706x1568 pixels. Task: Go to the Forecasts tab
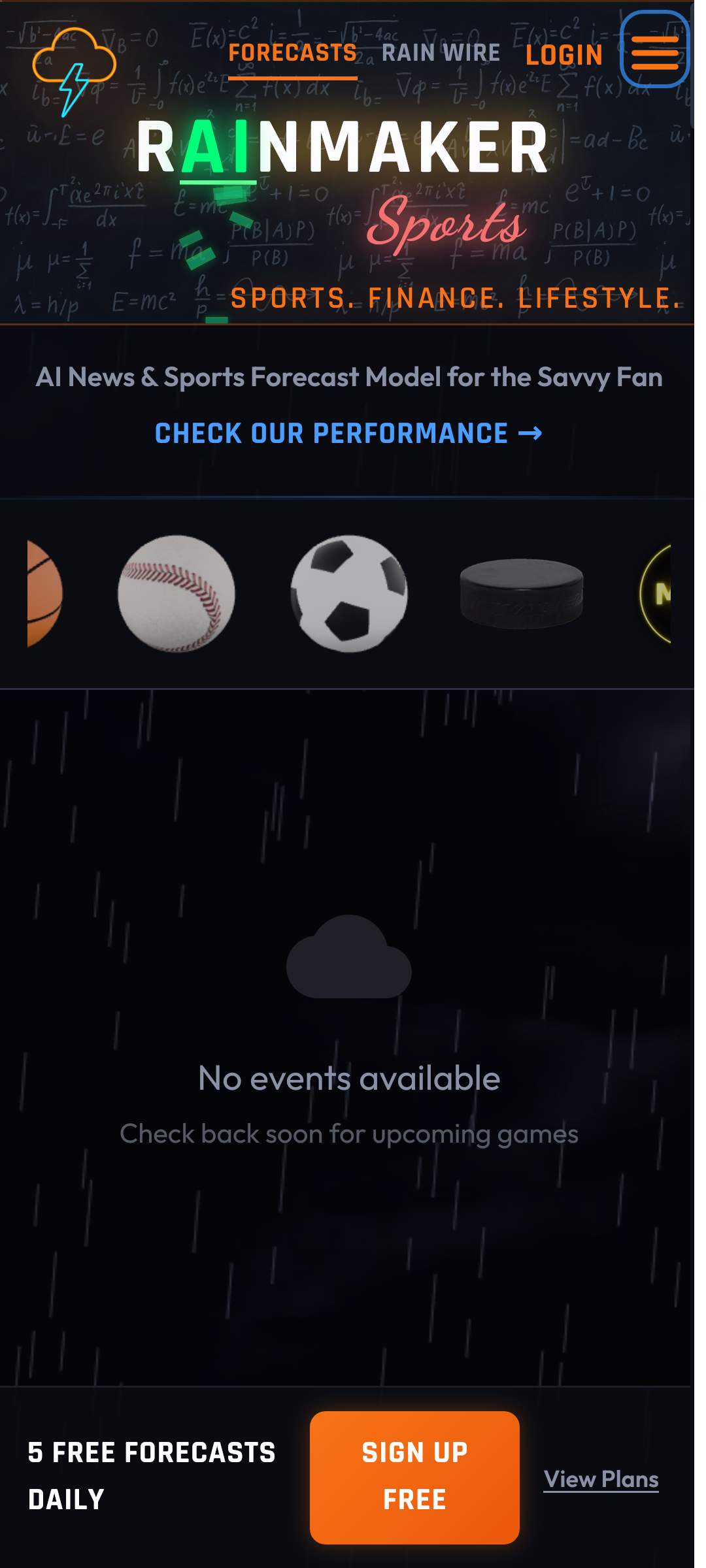point(292,54)
